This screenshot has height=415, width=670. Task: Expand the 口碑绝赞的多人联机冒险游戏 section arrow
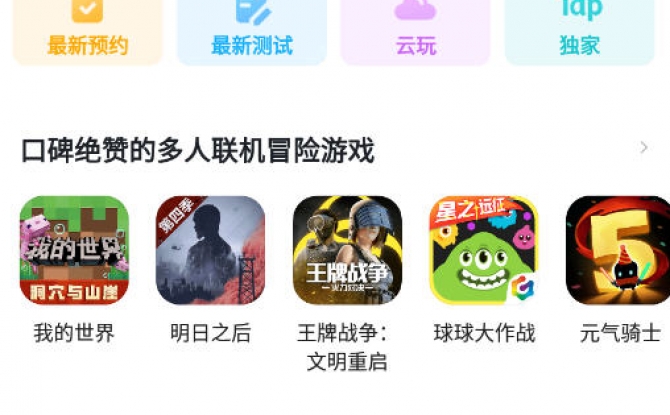(644, 149)
